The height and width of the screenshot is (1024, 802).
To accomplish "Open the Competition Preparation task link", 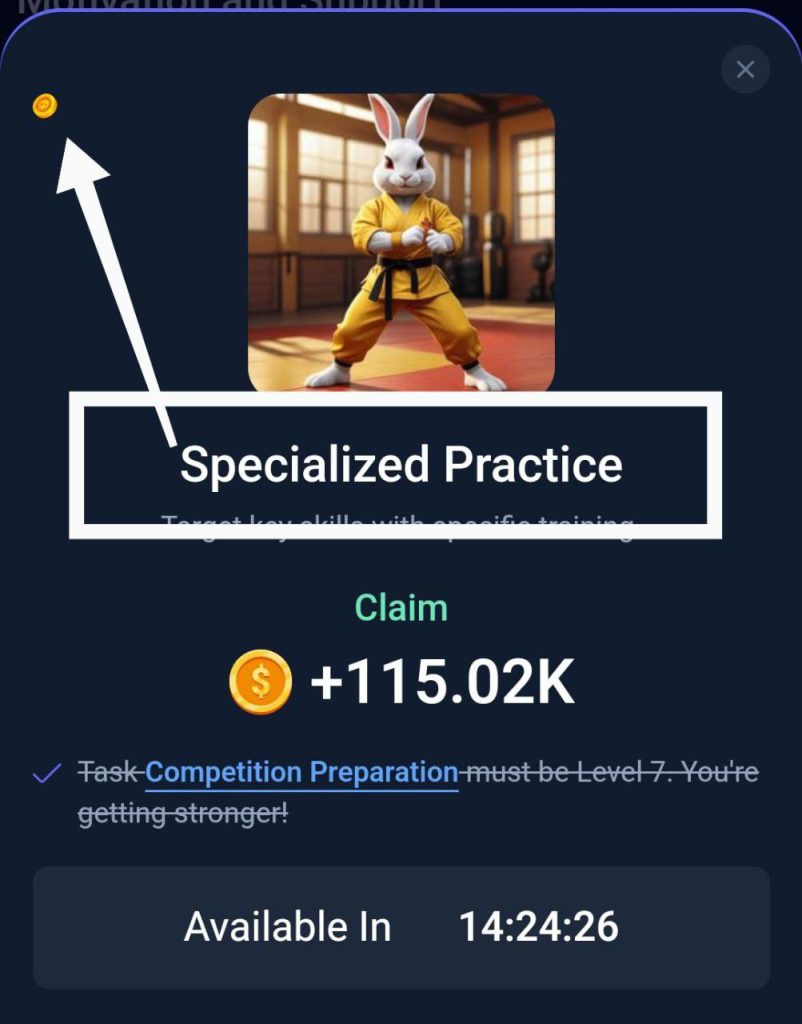I will click(302, 773).
